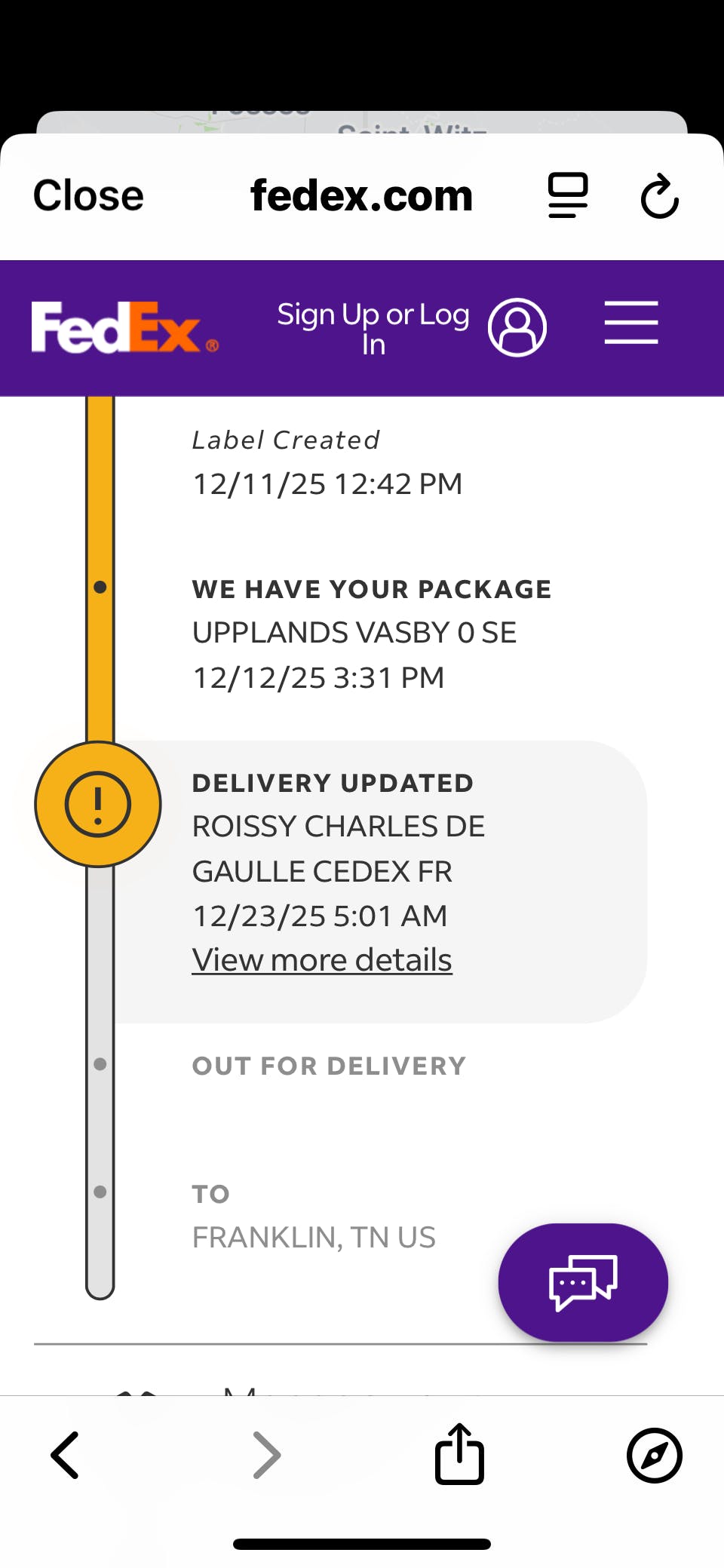This screenshot has height=1568, width=724.
Task: Open the FedEx hamburger menu
Action: point(631,323)
